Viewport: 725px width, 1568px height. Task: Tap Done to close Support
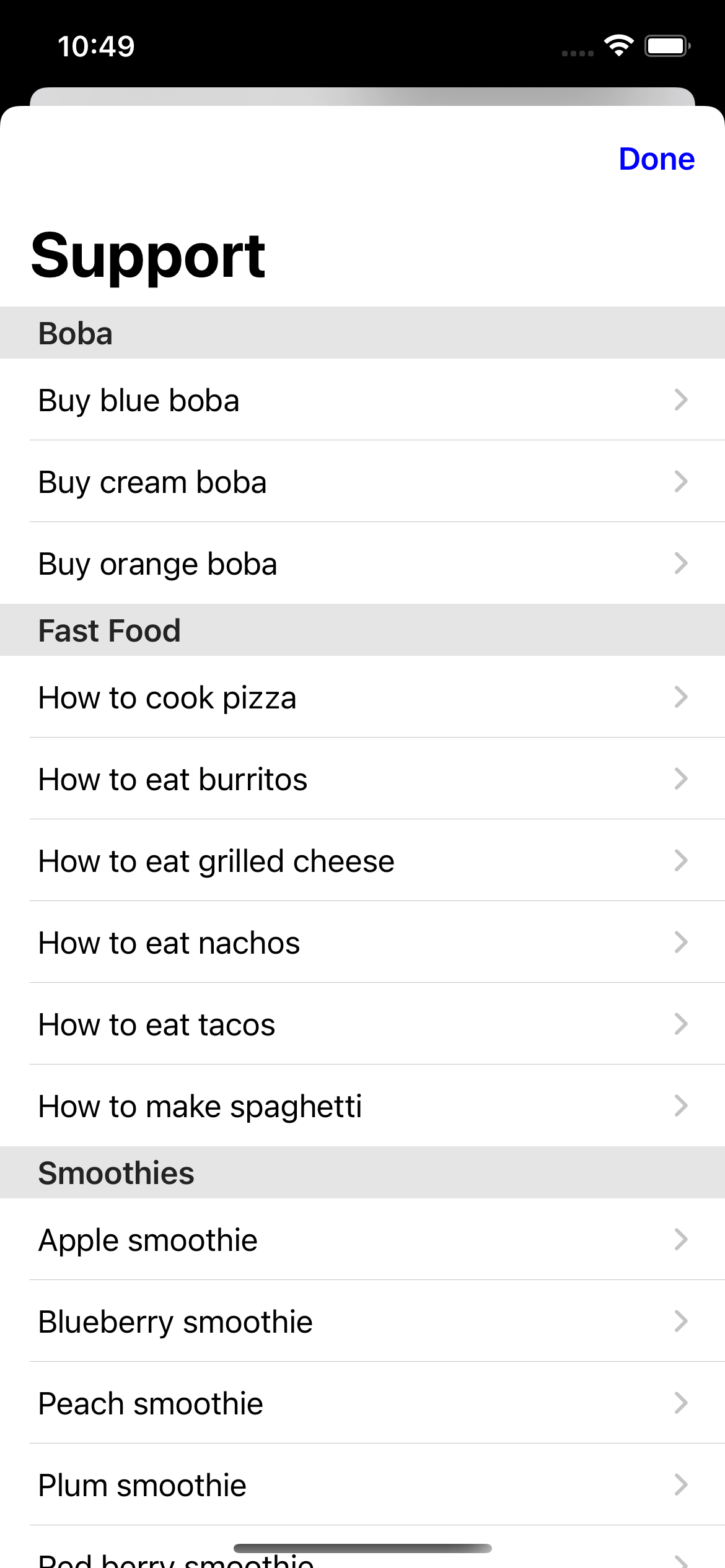pyautogui.click(x=656, y=159)
